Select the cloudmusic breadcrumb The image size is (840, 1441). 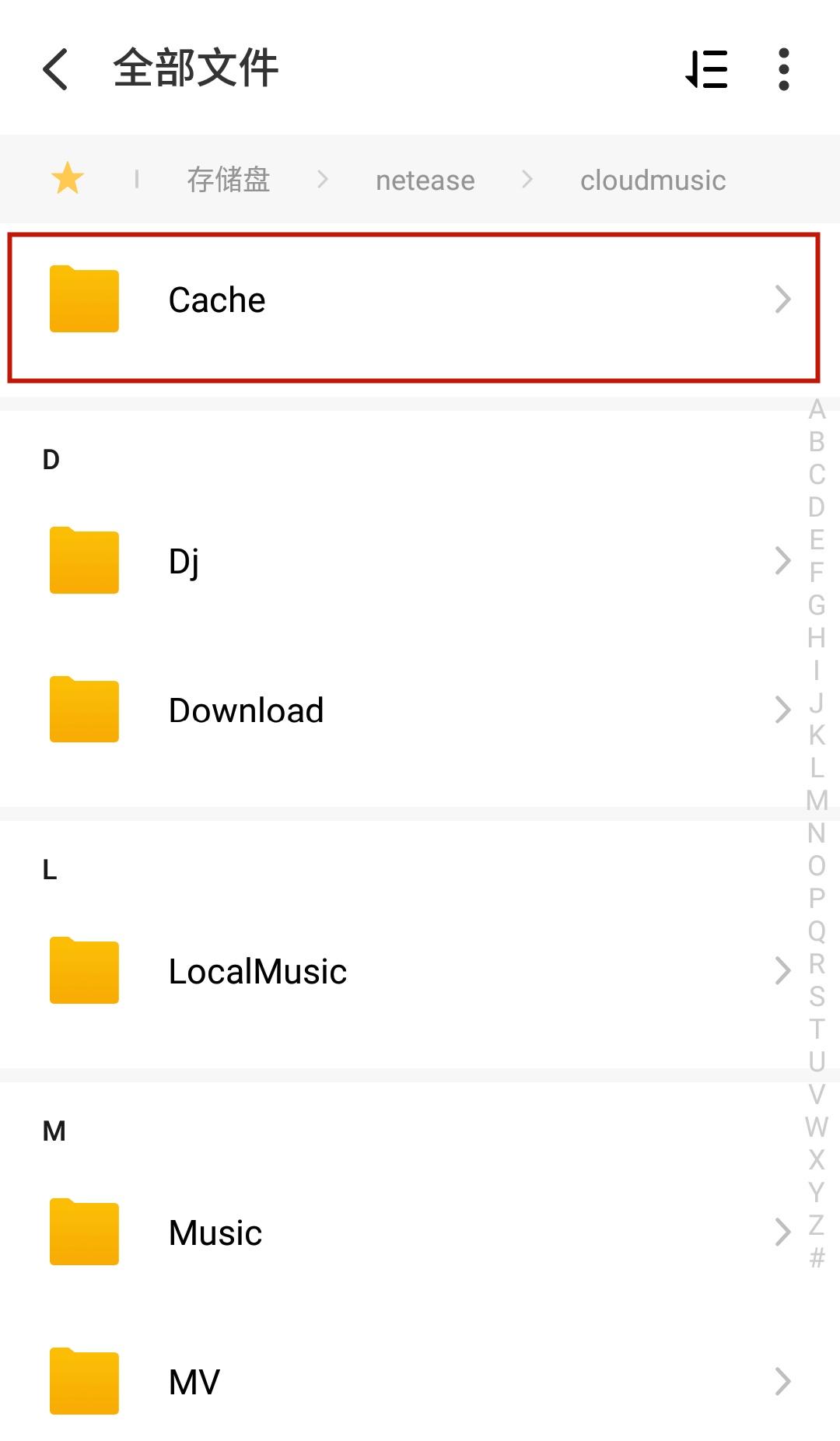point(653,180)
